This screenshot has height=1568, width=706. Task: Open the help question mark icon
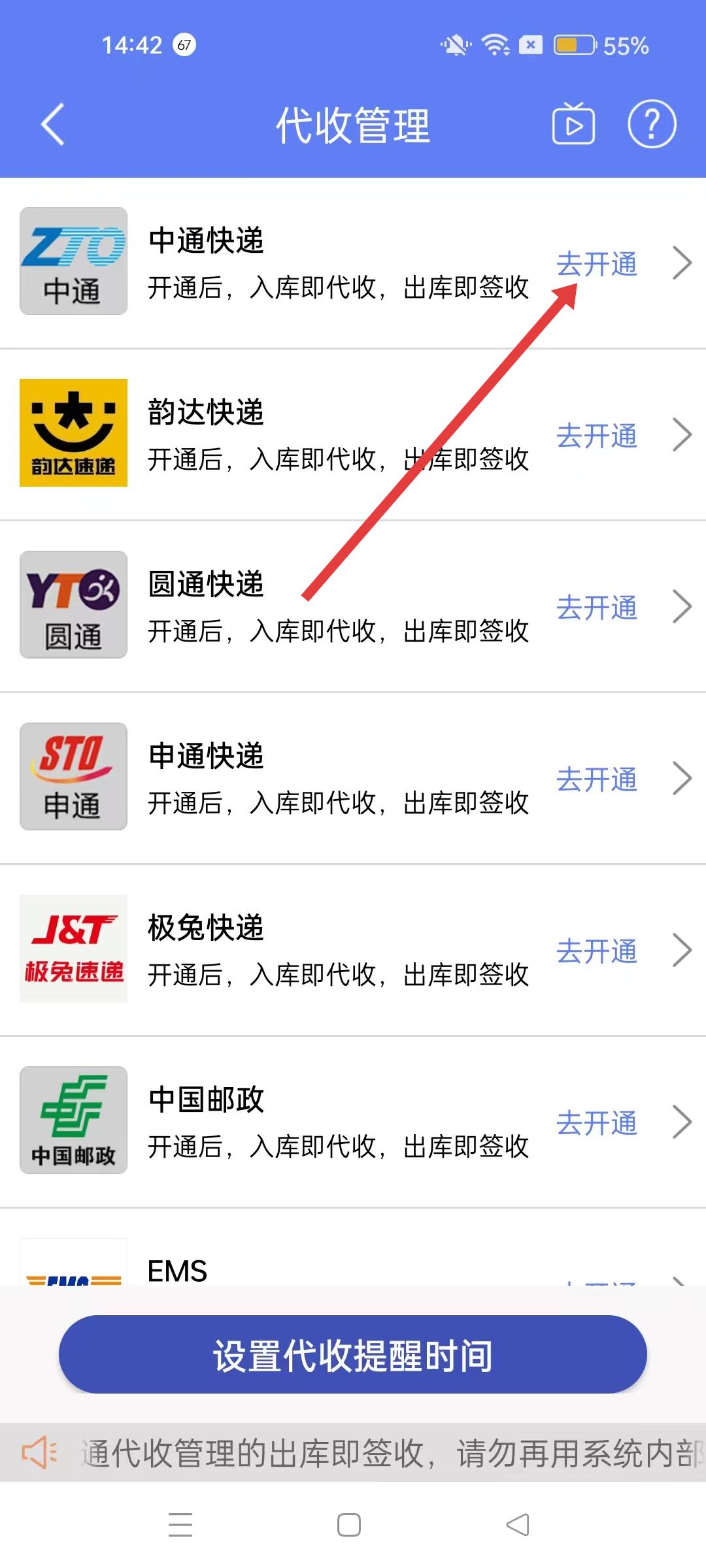pyautogui.click(x=652, y=124)
